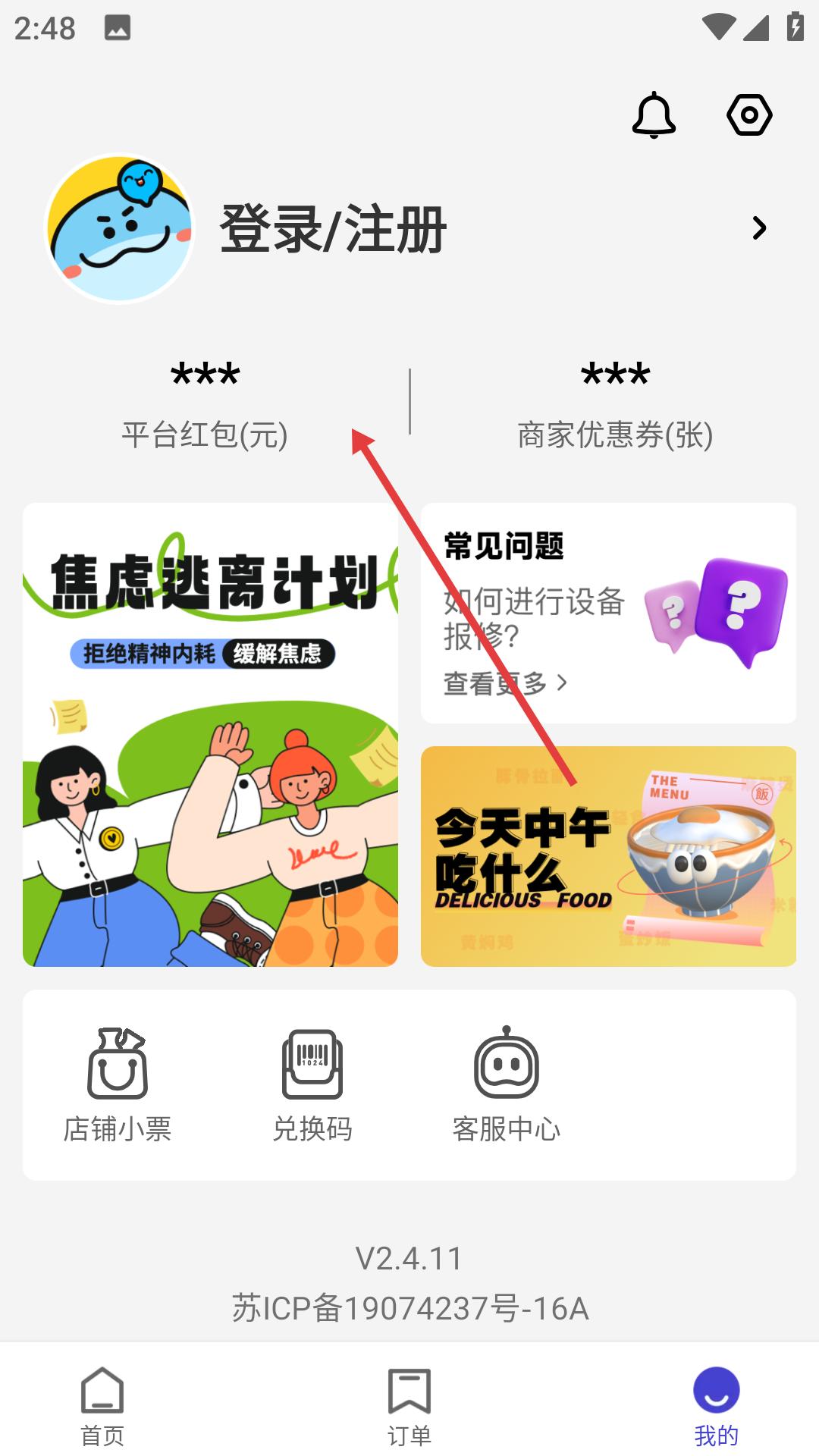Tap the profile avatar picture
Screen dimensions: 819x1456
(119, 229)
